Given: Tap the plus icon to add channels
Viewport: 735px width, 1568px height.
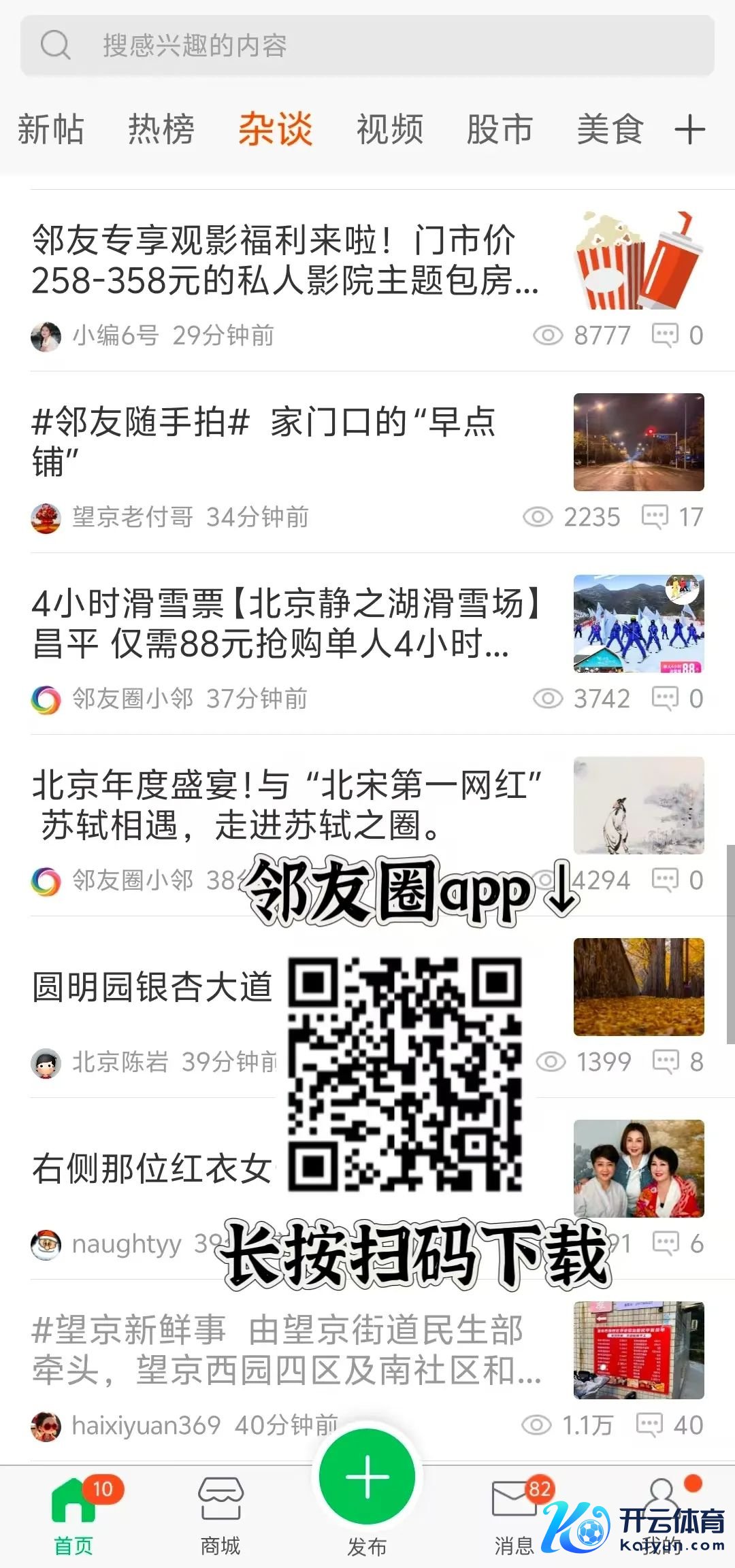Looking at the screenshot, I should 689,129.
